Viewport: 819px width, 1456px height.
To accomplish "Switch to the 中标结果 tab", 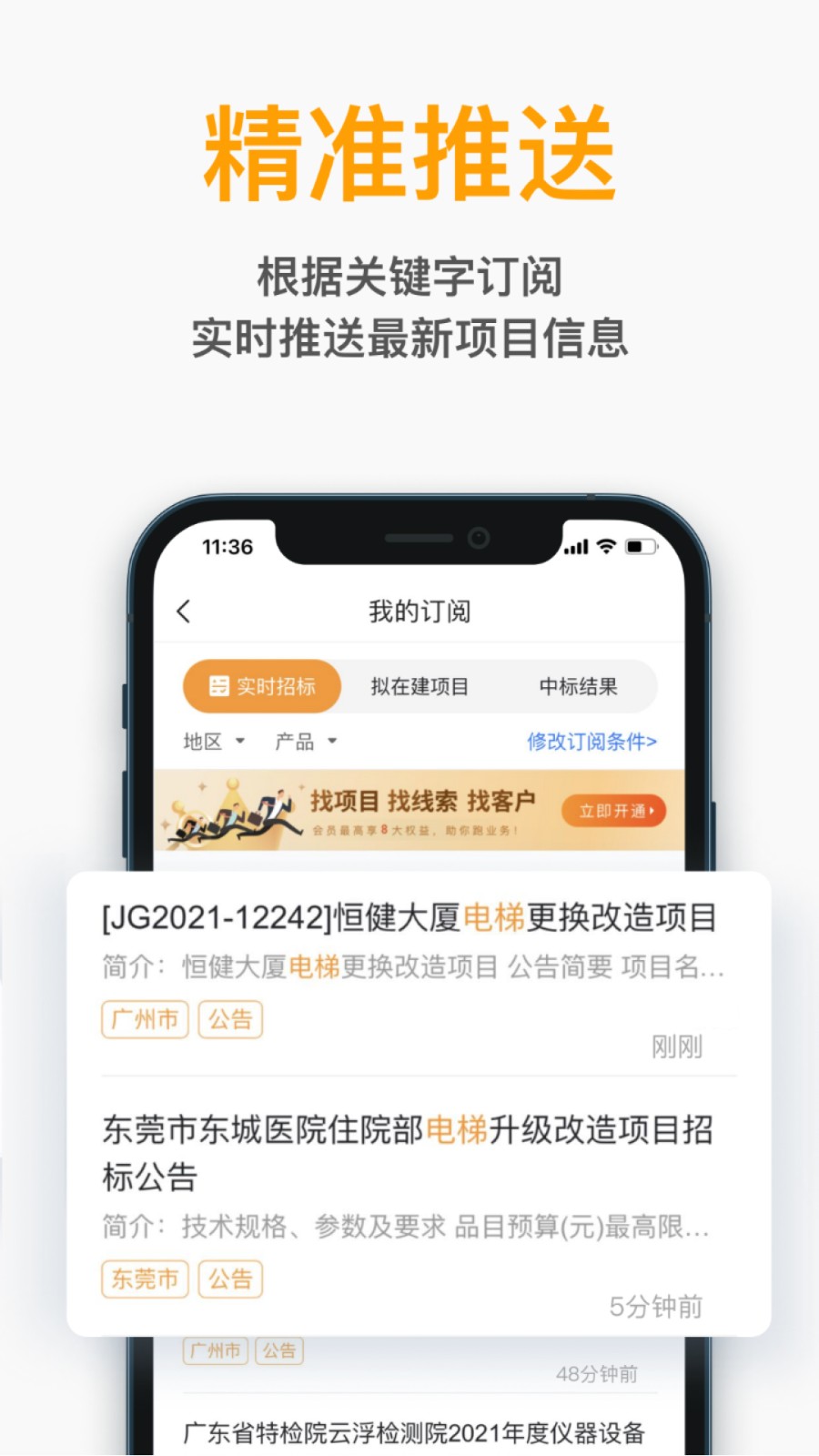I will [x=581, y=687].
